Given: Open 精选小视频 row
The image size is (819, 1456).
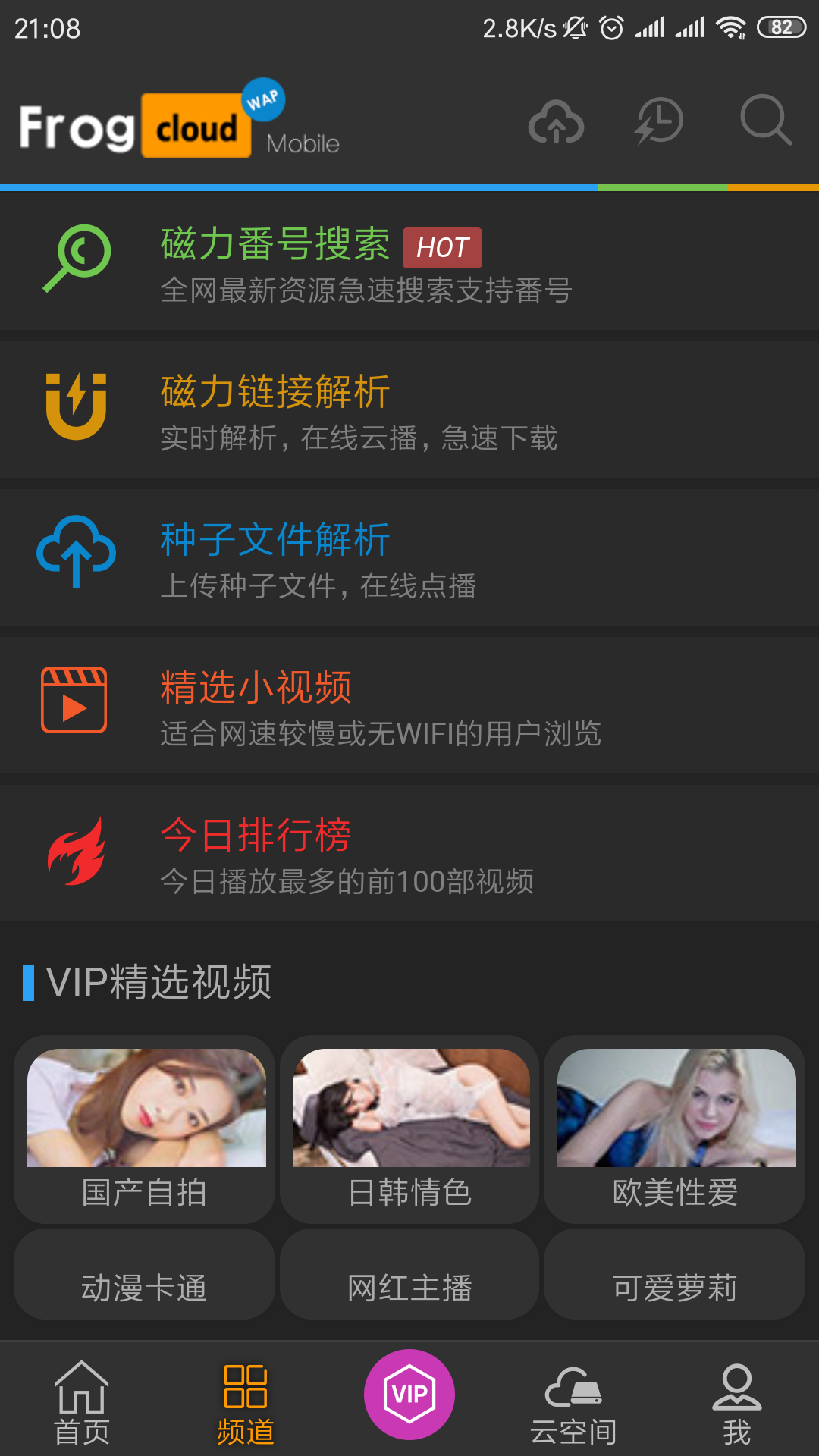Looking at the screenshot, I should 409,705.
